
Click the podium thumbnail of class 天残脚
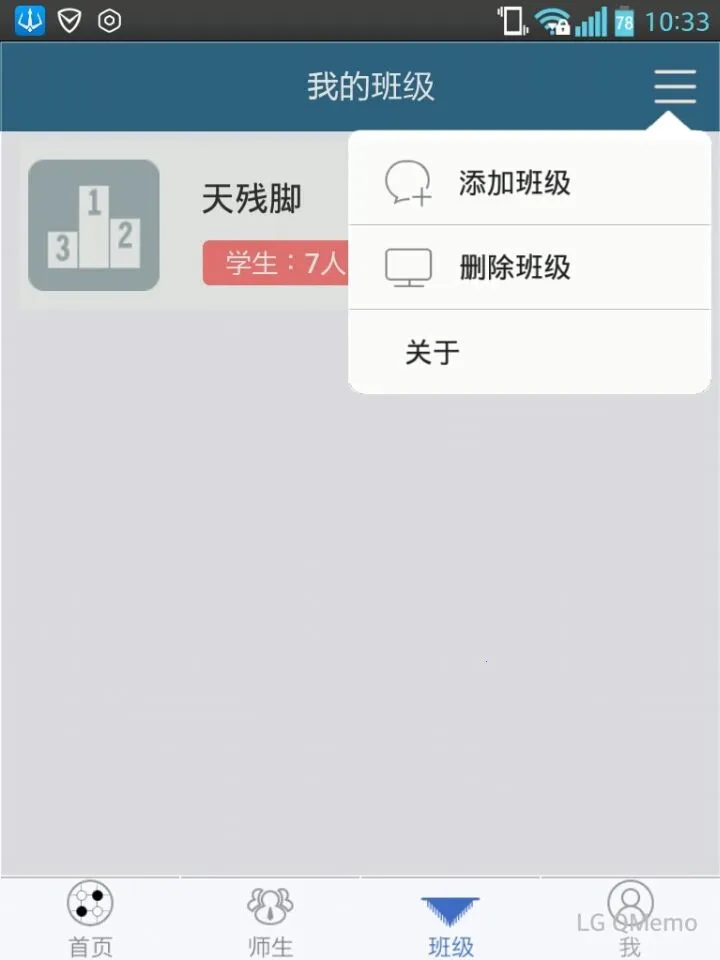tap(93, 224)
